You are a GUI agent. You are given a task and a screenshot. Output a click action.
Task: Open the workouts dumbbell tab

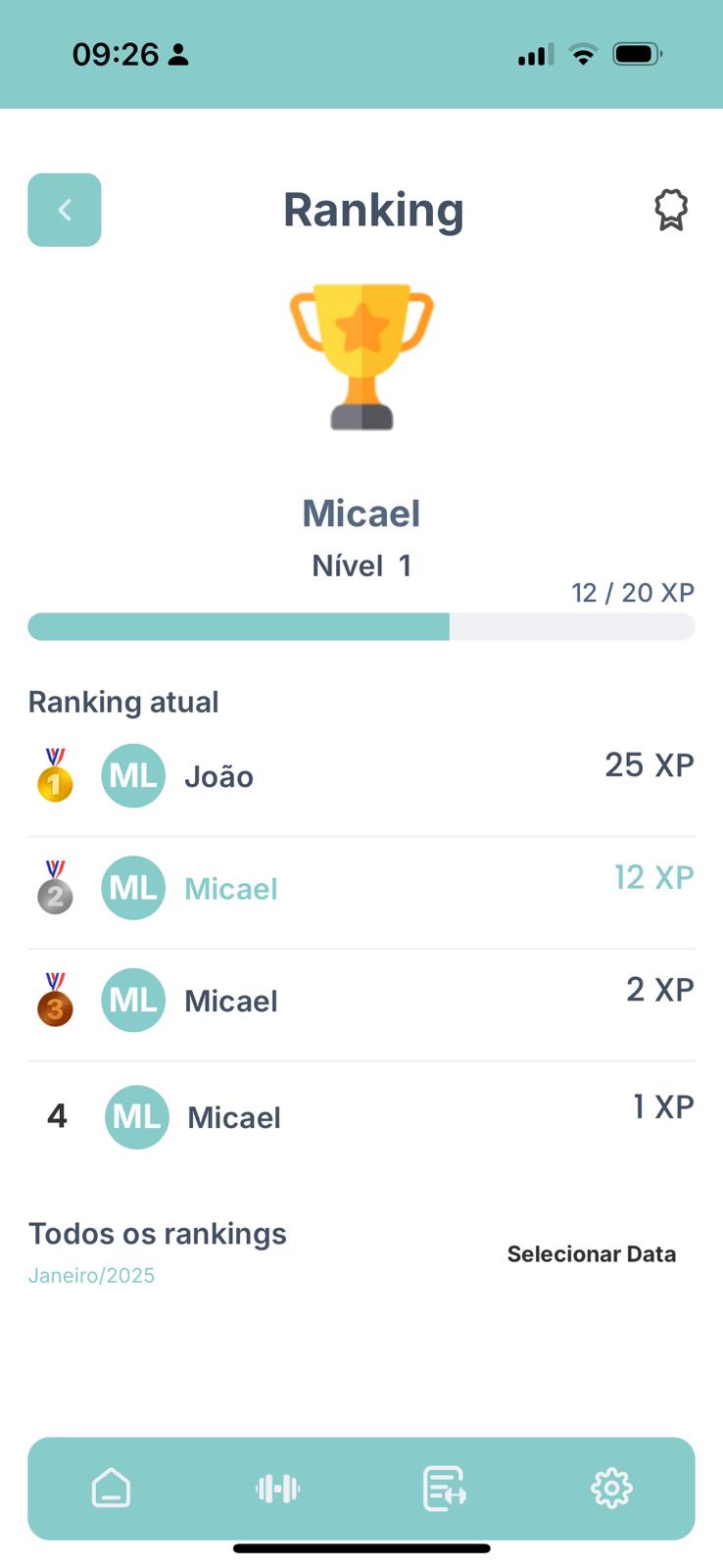(278, 1489)
